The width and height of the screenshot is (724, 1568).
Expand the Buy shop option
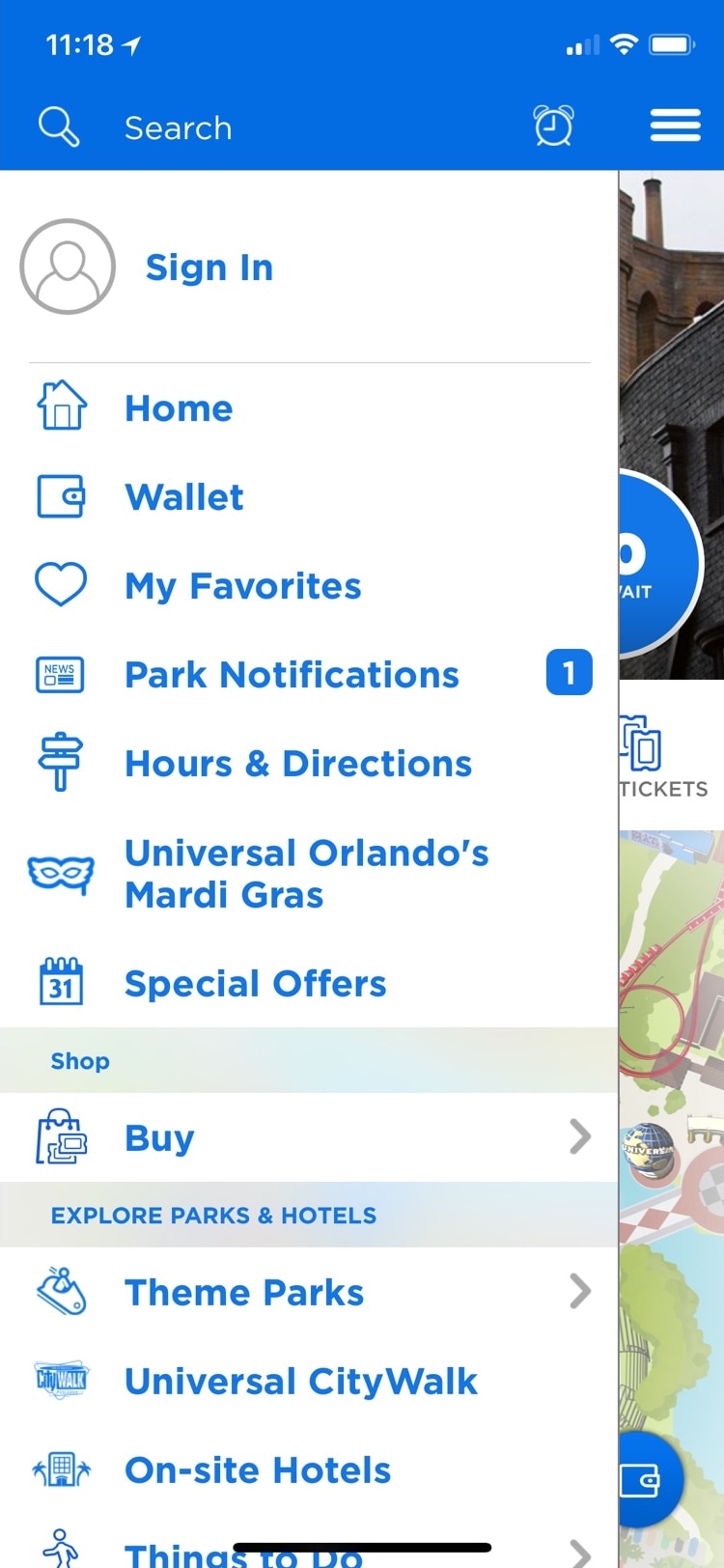[309, 1137]
